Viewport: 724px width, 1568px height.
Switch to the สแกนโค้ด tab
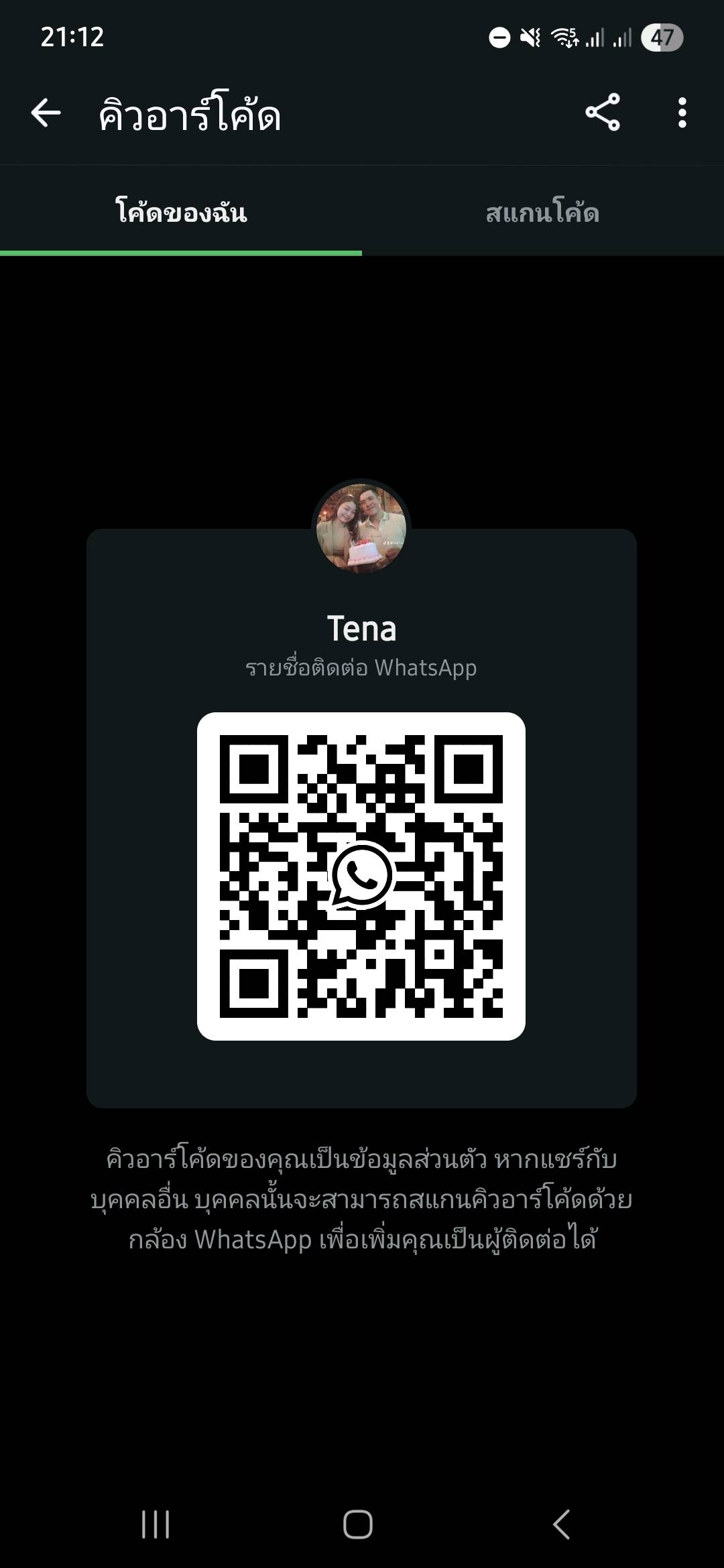(542, 213)
